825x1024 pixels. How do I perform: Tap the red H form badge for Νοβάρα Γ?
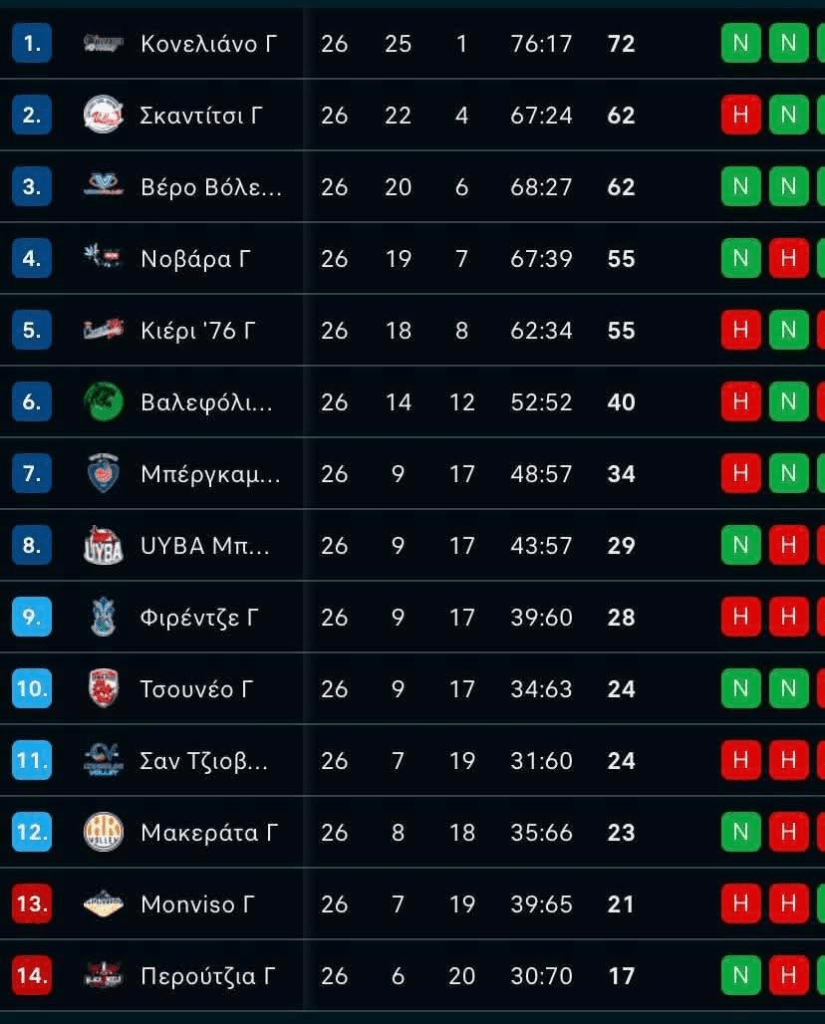pyautogui.click(x=788, y=259)
